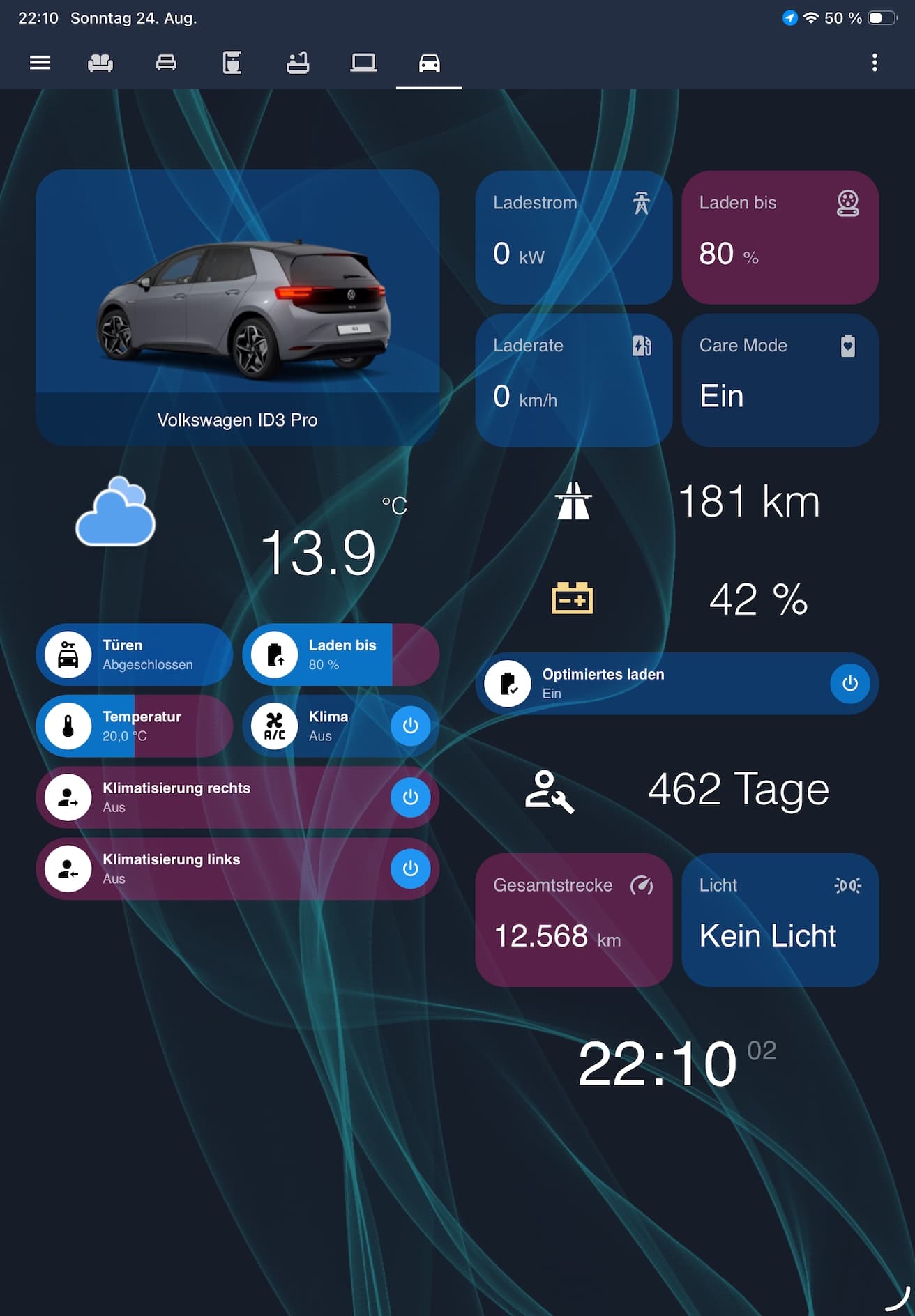Screen dimensions: 915x1316
Task: Open the Care Mode card
Action: point(780,380)
